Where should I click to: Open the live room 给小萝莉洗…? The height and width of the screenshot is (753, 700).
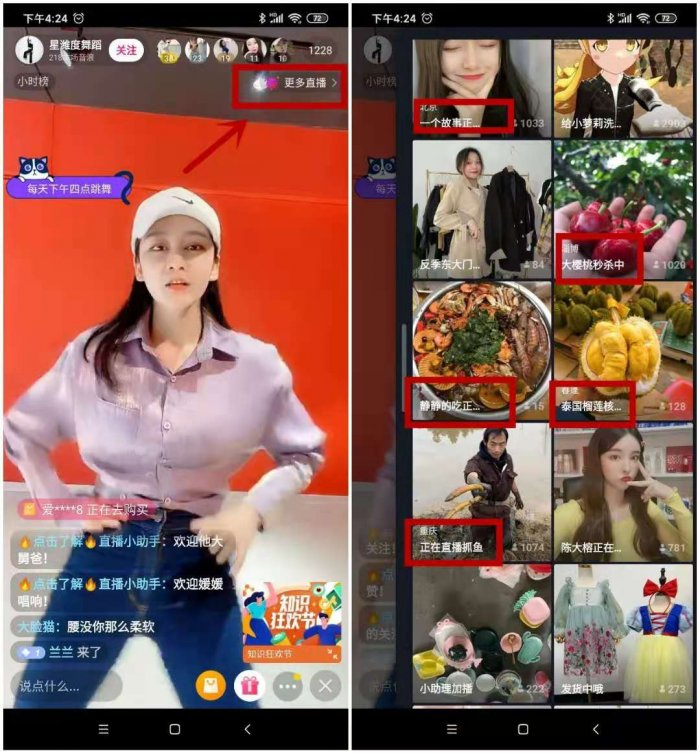click(622, 85)
